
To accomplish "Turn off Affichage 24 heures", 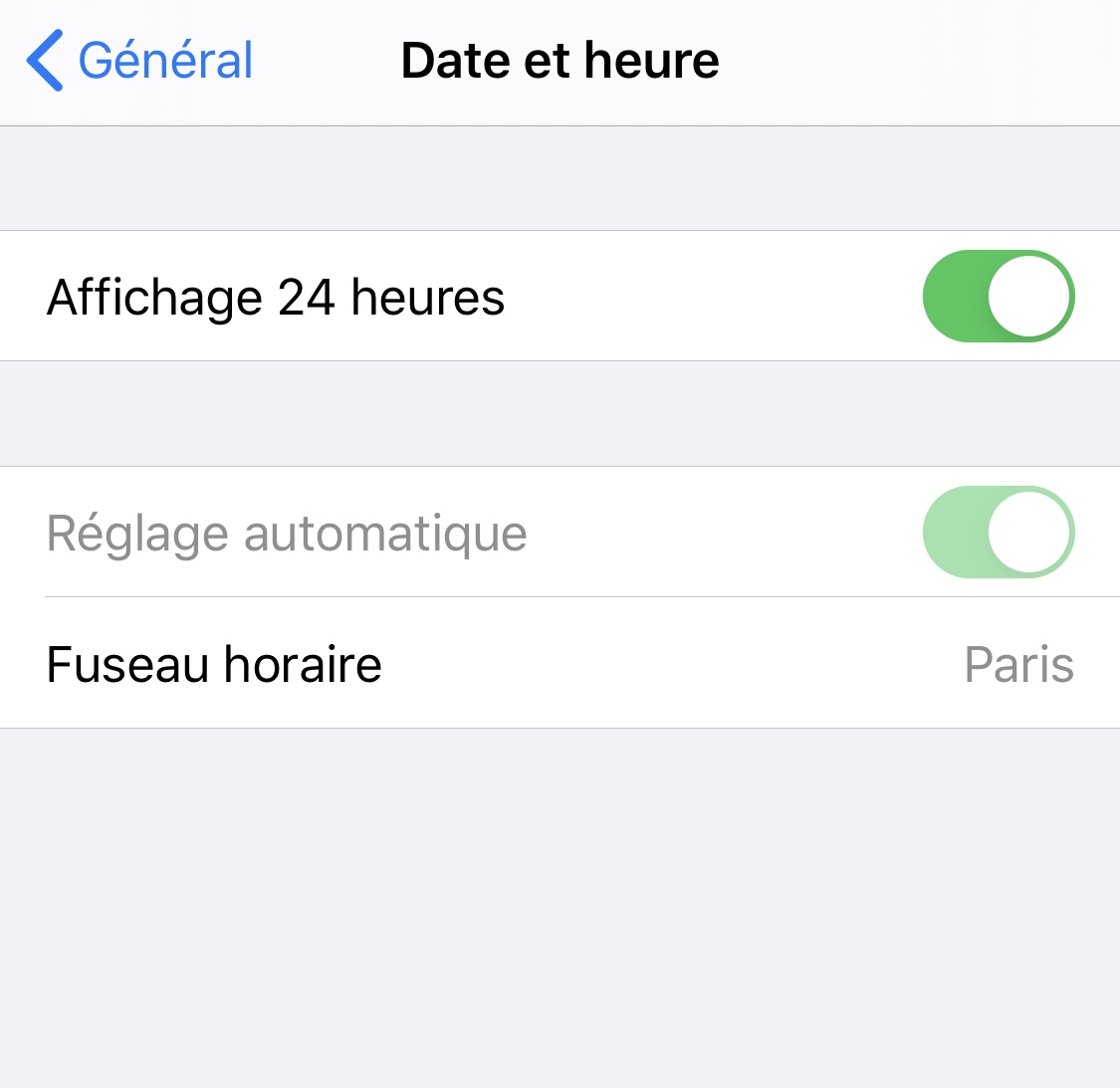I will [x=998, y=297].
